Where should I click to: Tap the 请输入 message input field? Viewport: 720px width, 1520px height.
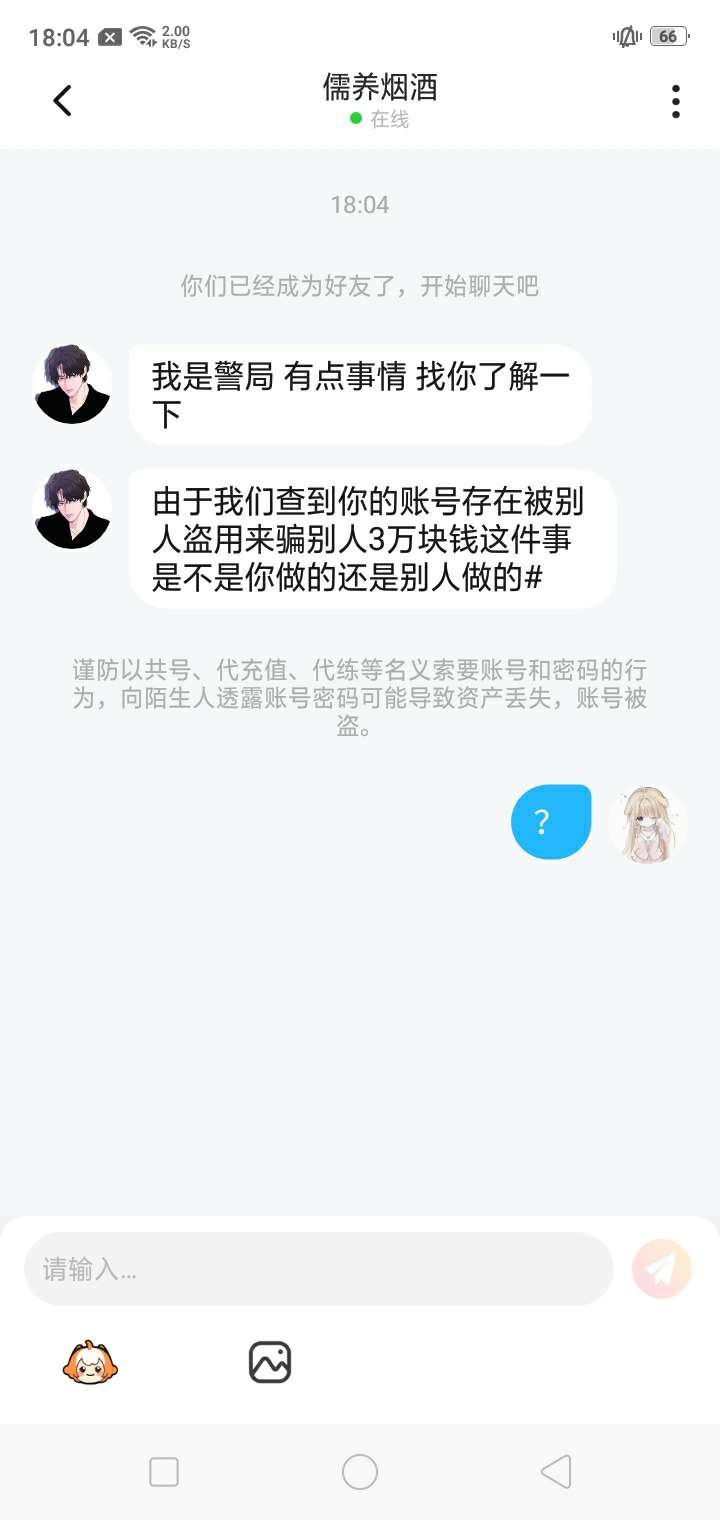tap(318, 1269)
